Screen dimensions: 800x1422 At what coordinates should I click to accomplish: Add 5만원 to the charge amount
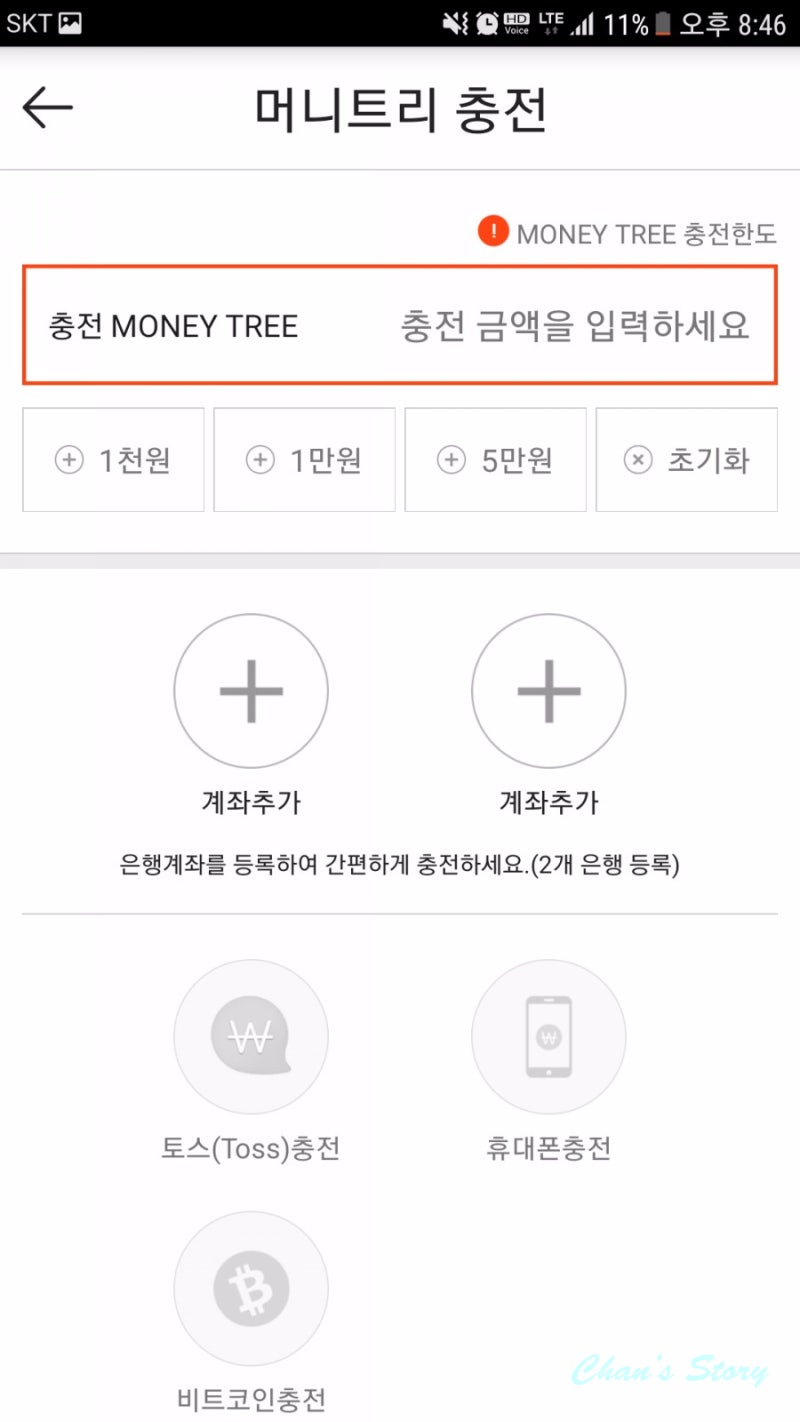[x=495, y=459]
